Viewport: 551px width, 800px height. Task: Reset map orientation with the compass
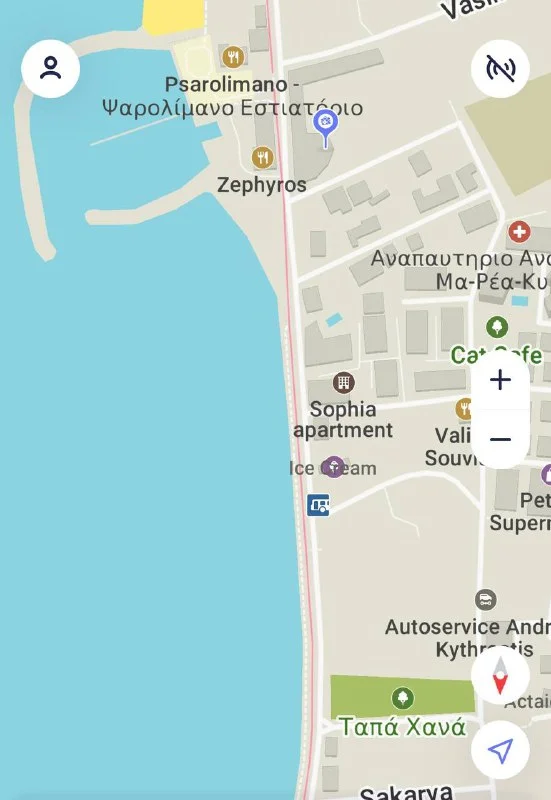500,675
